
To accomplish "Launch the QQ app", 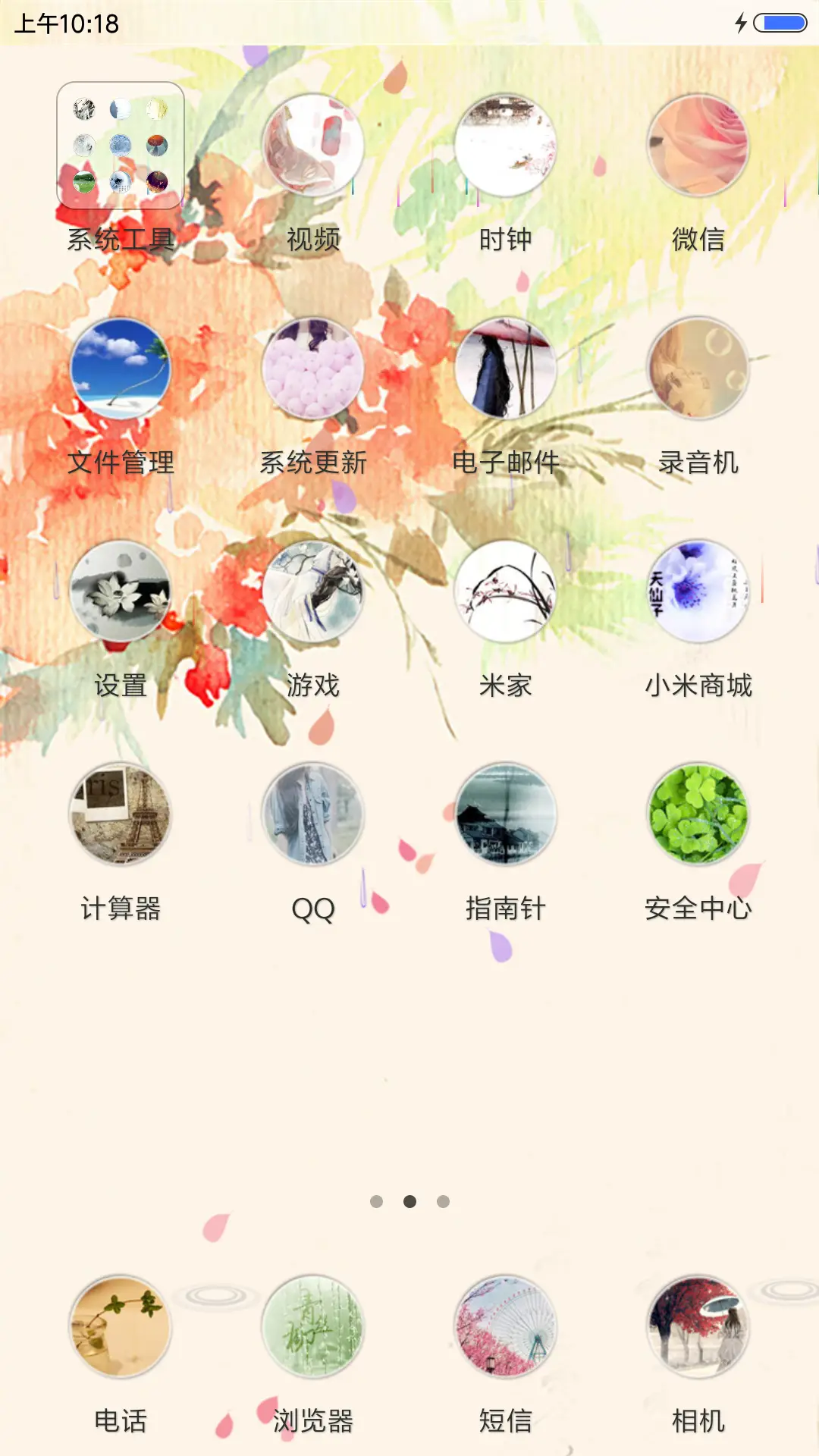I will coord(313,815).
